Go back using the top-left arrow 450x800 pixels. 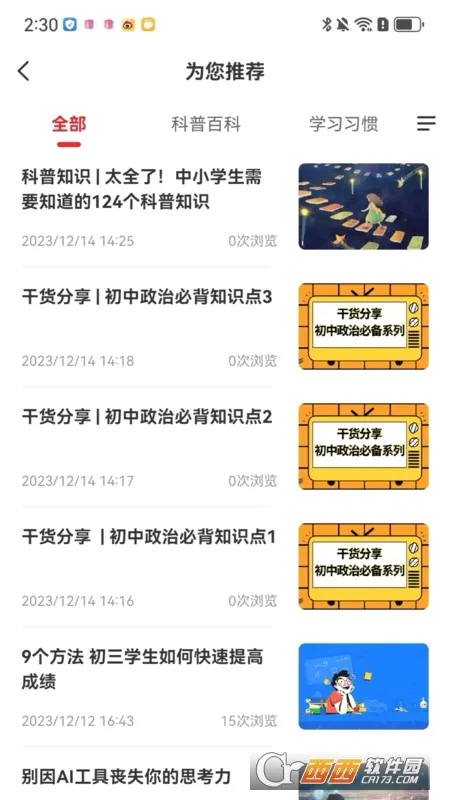(23, 71)
